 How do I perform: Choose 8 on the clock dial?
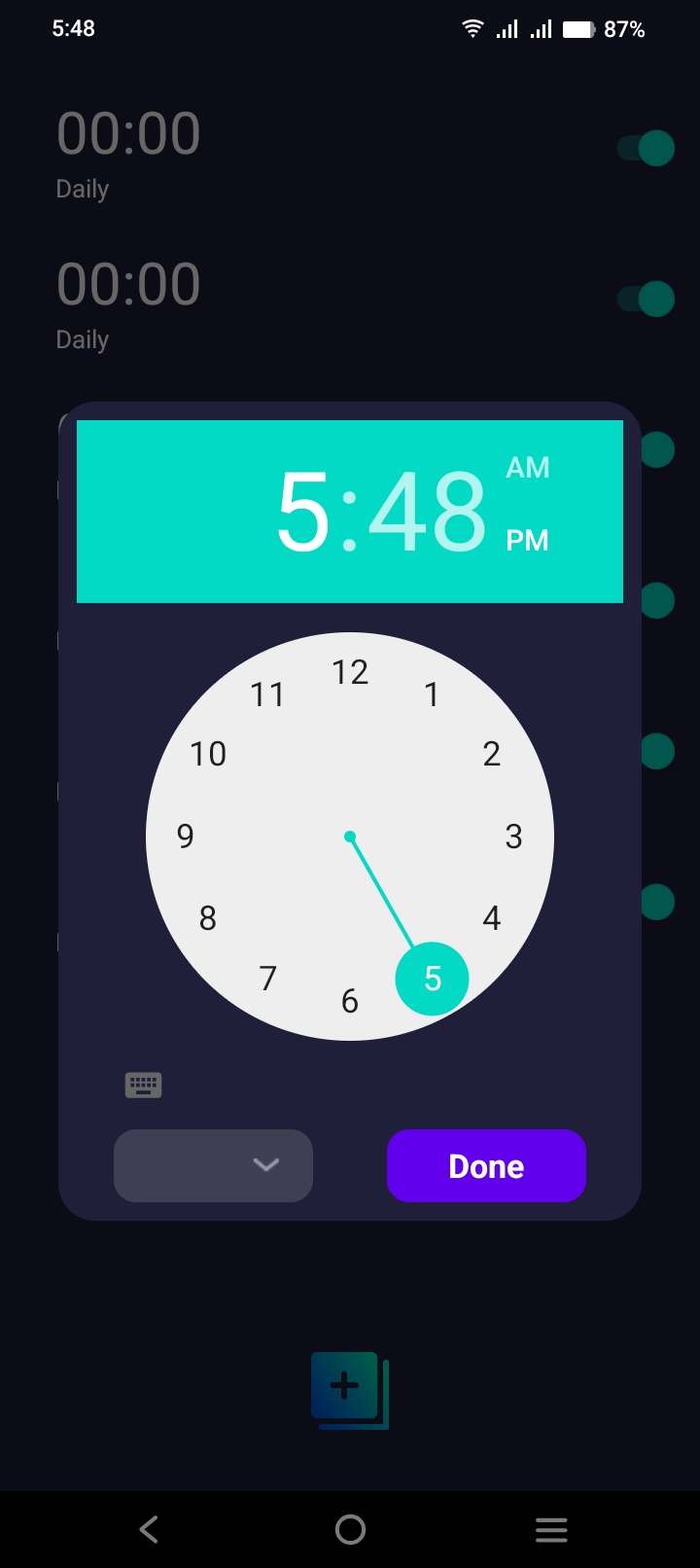[208, 918]
